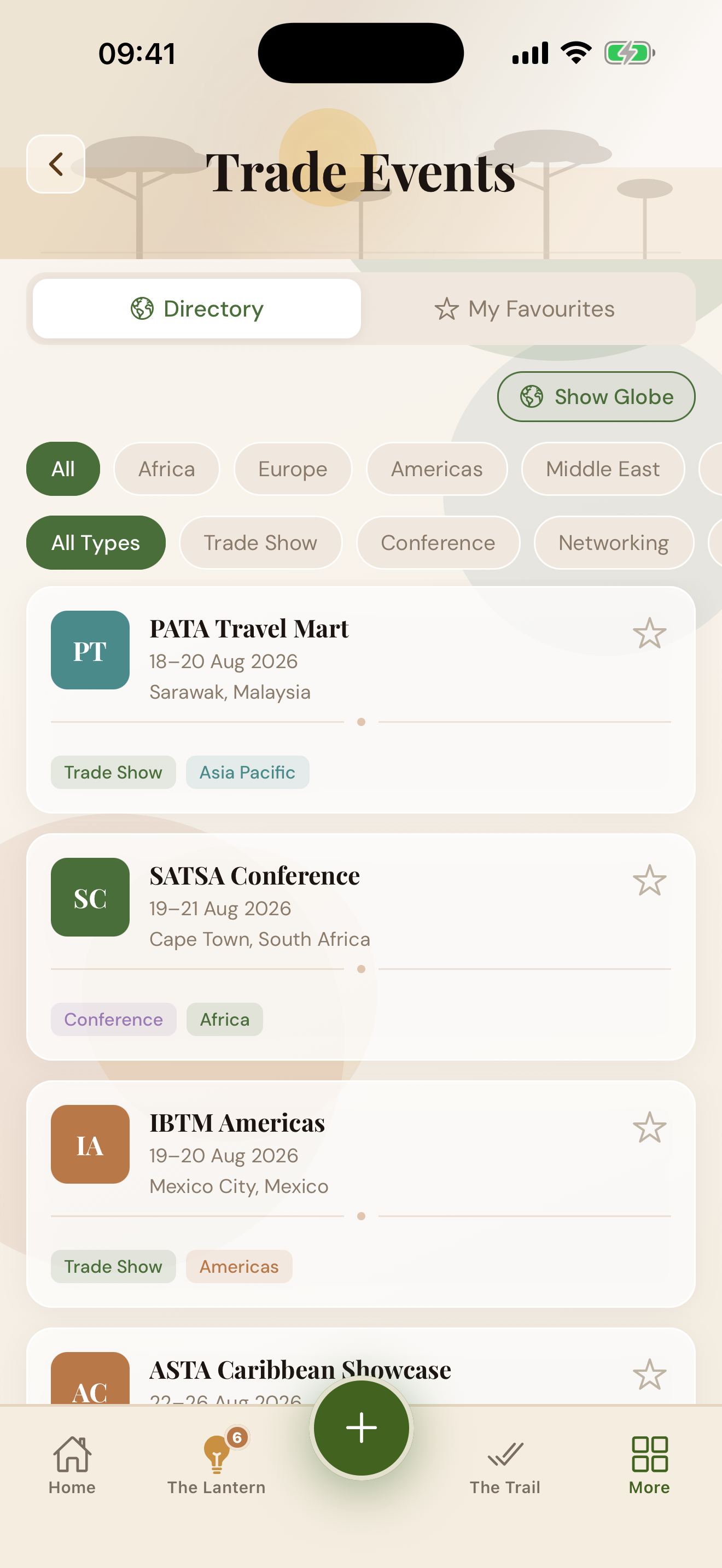Select the Conference type chip
The image size is (722, 1568).
(x=438, y=542)
